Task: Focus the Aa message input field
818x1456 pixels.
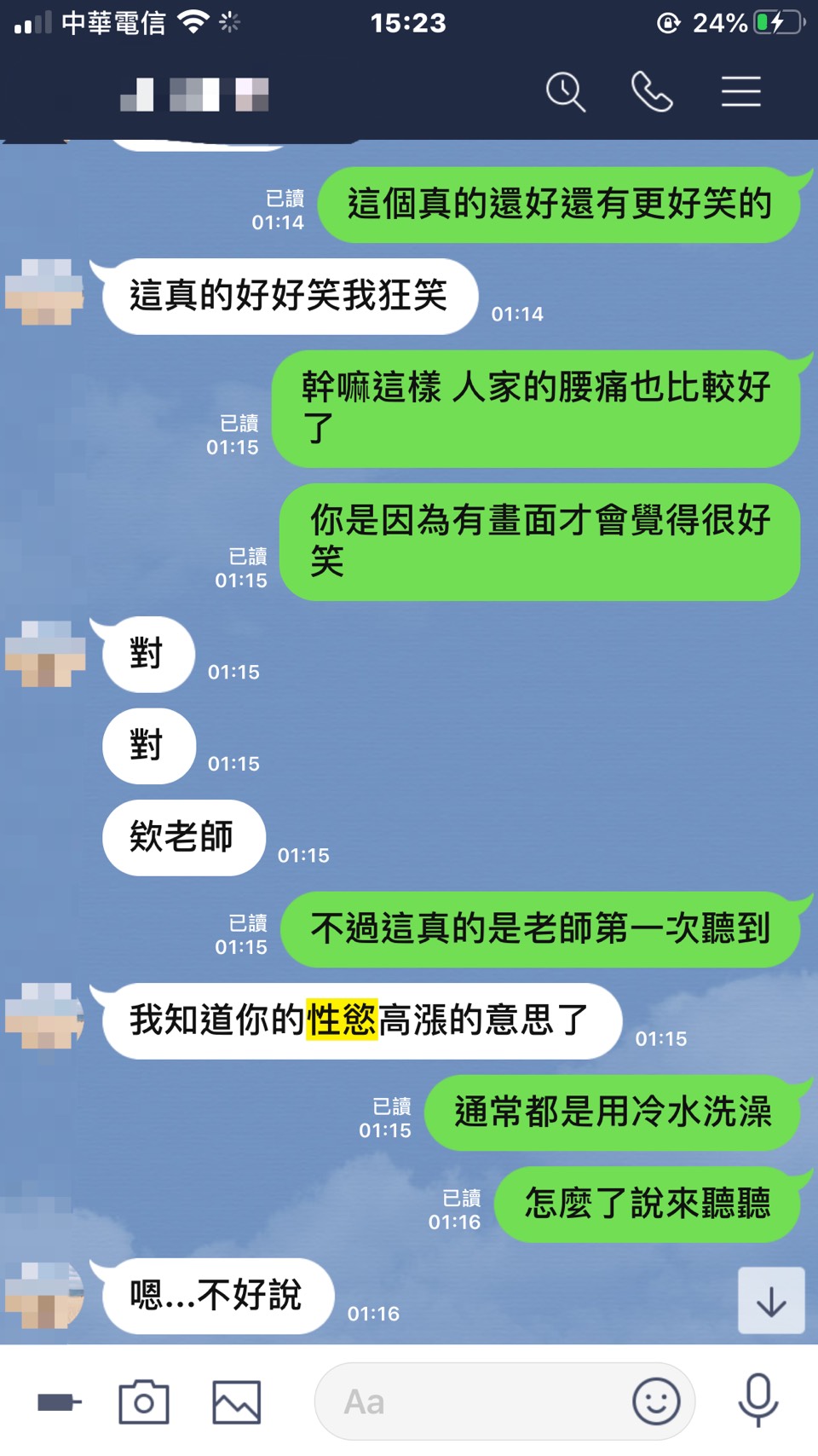Action: (x=469, y=1402)
